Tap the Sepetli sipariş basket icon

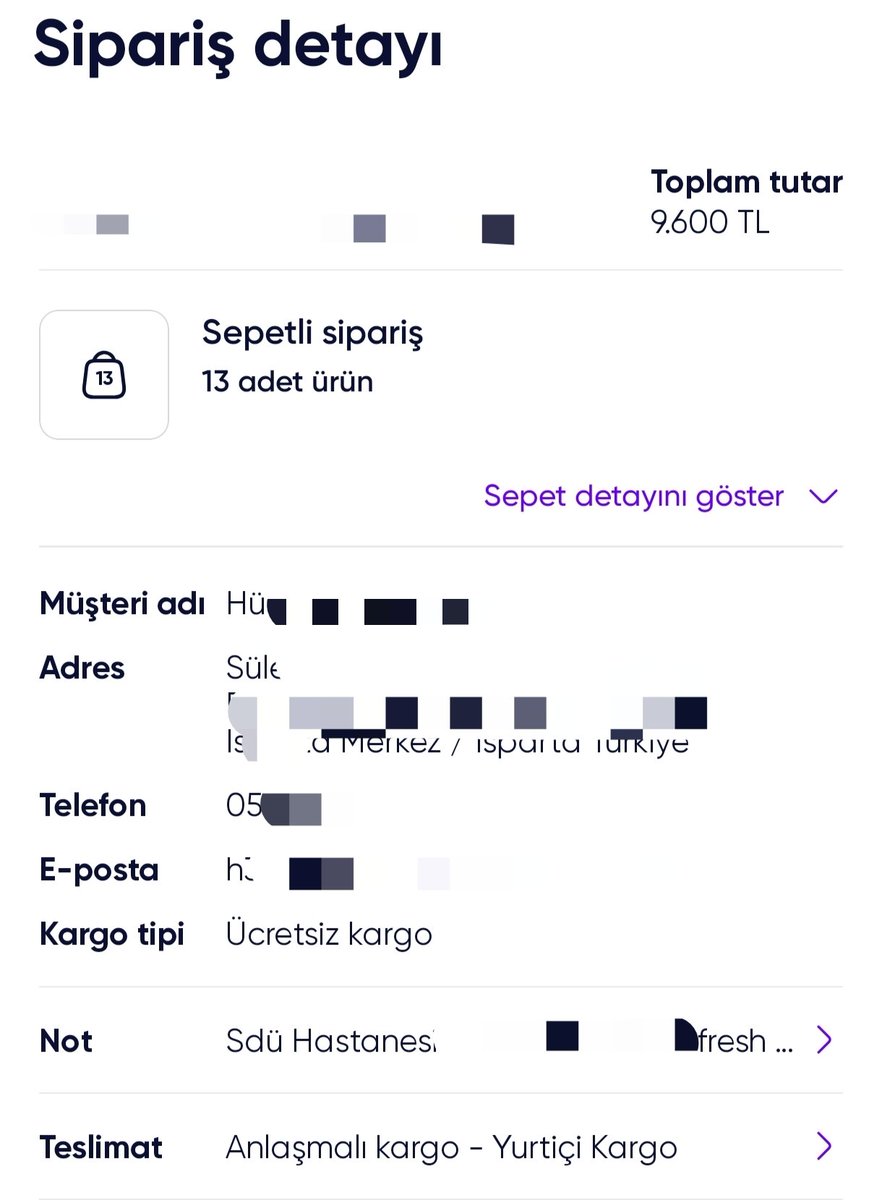pyautogui.click(x=104, y=375)
